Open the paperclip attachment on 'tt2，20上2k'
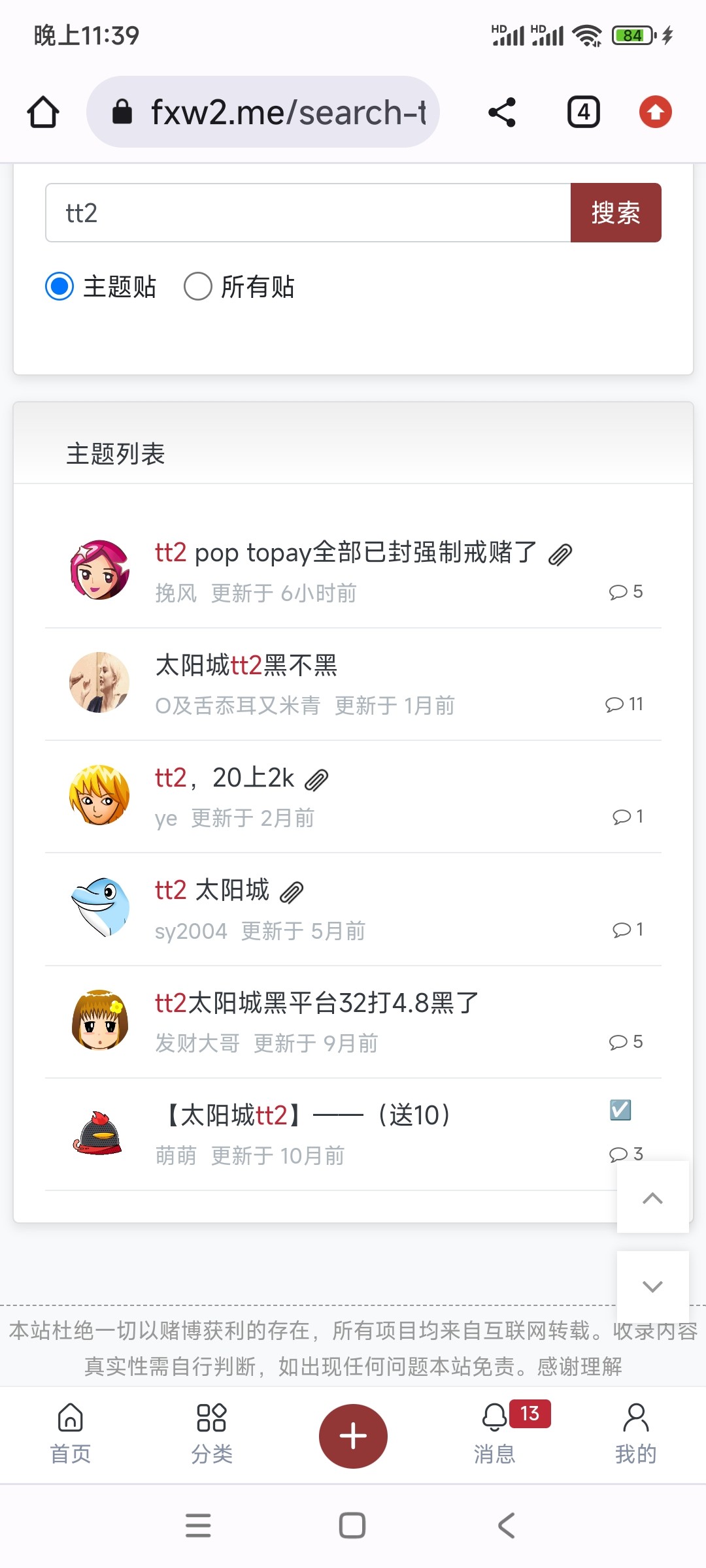 pos(316,777)
